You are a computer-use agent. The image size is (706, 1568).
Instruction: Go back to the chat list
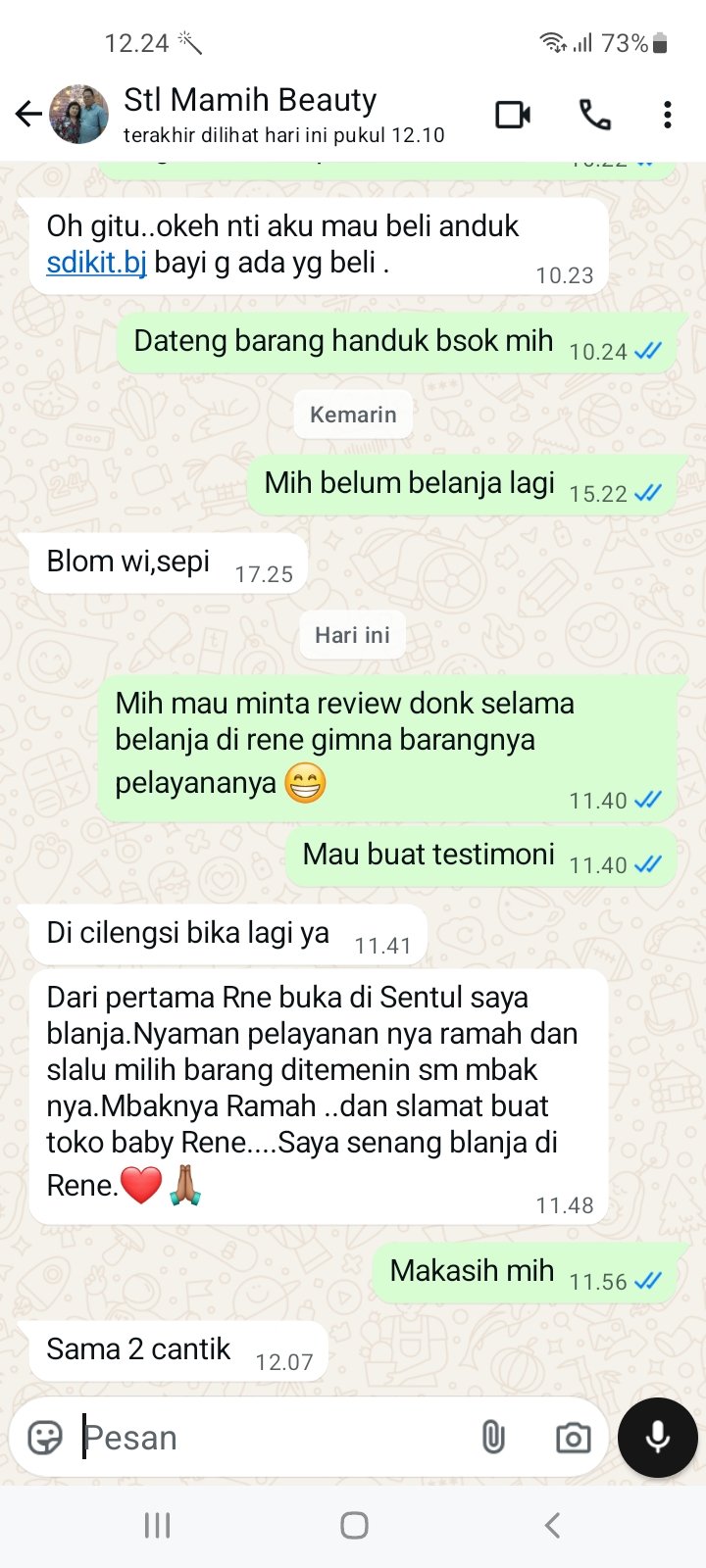(28, 115)
